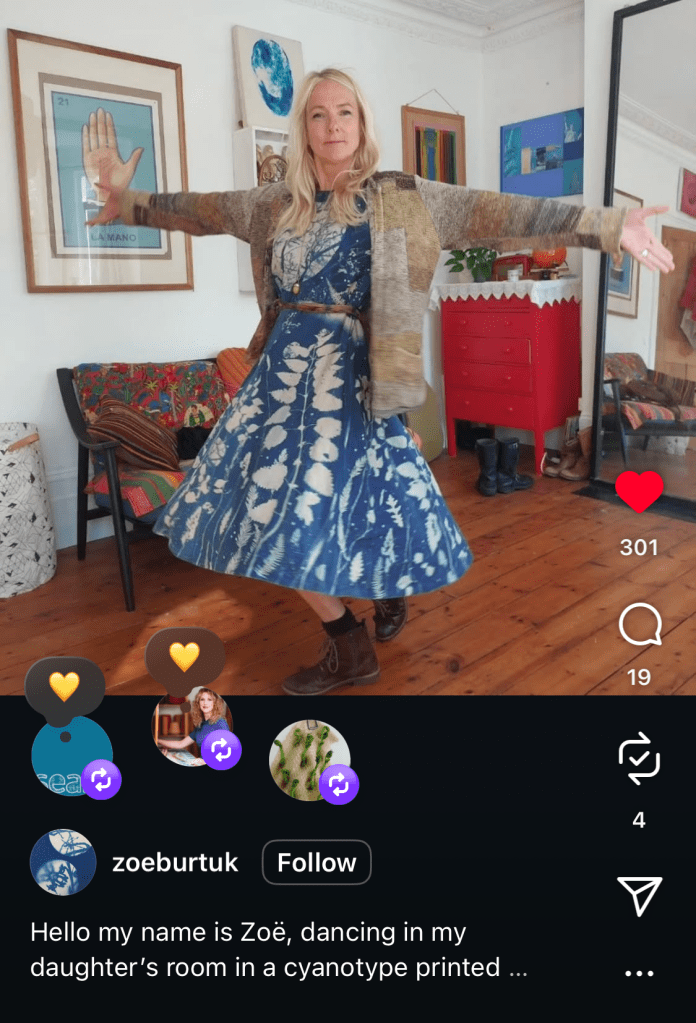Open the zoeburtuk username link
The width and height of the screenshot is (696, 1023).
(x=175, y=862)
